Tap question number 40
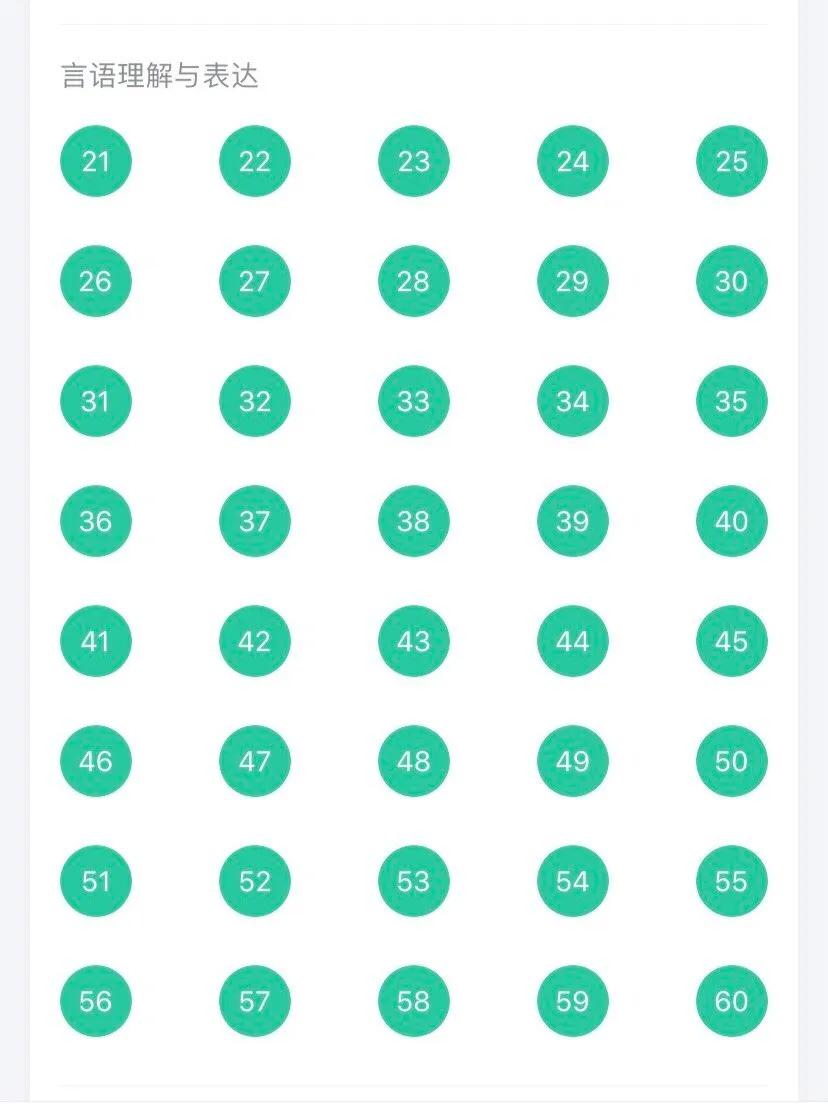Screen dimensions: 828x1104 pos(732,521)
